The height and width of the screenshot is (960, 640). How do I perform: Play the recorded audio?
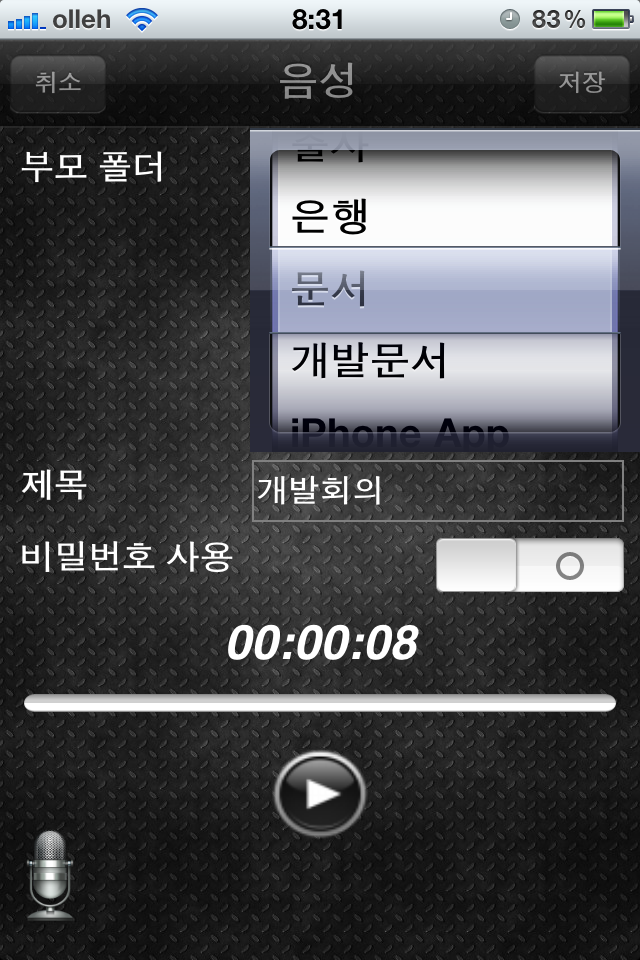pos(320,794)
